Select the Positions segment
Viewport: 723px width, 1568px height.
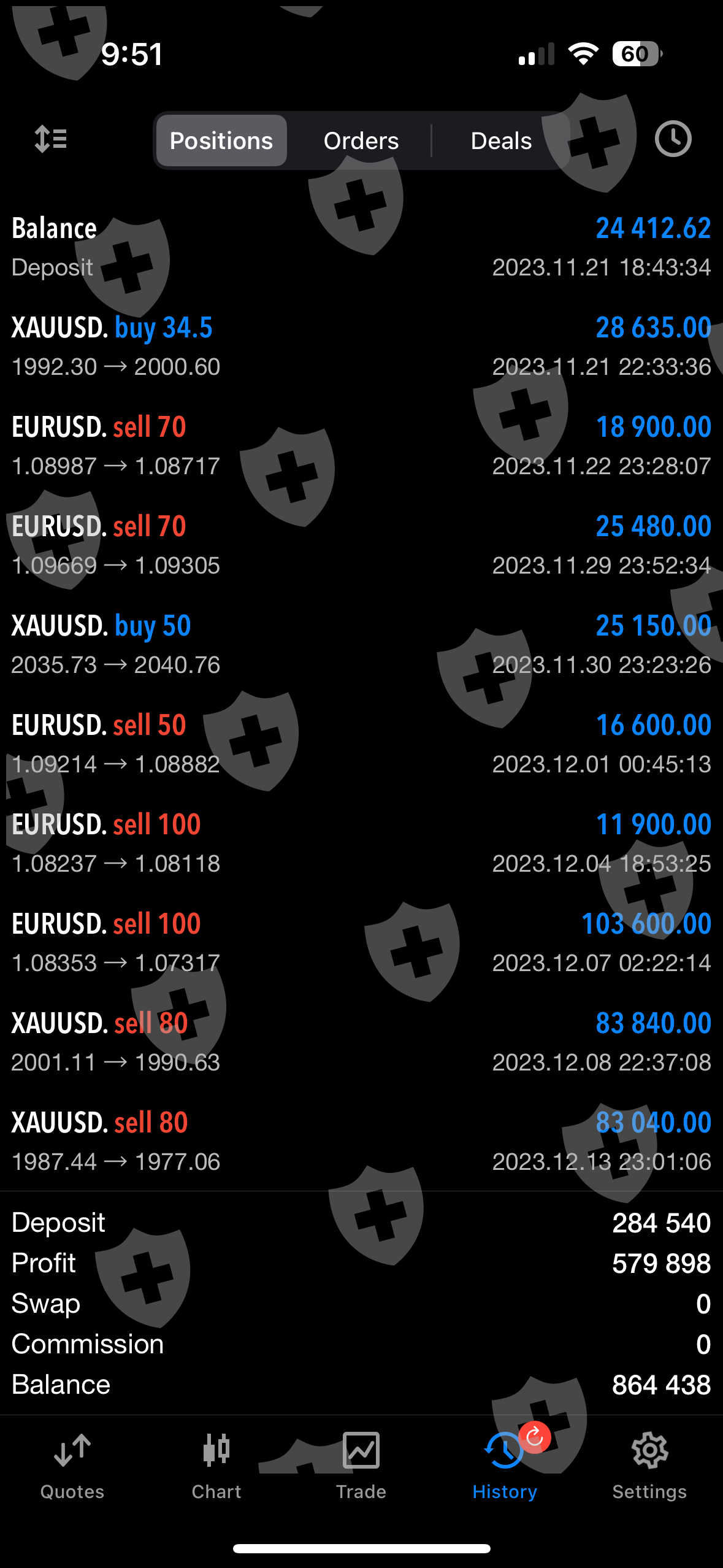pos(221,140)
